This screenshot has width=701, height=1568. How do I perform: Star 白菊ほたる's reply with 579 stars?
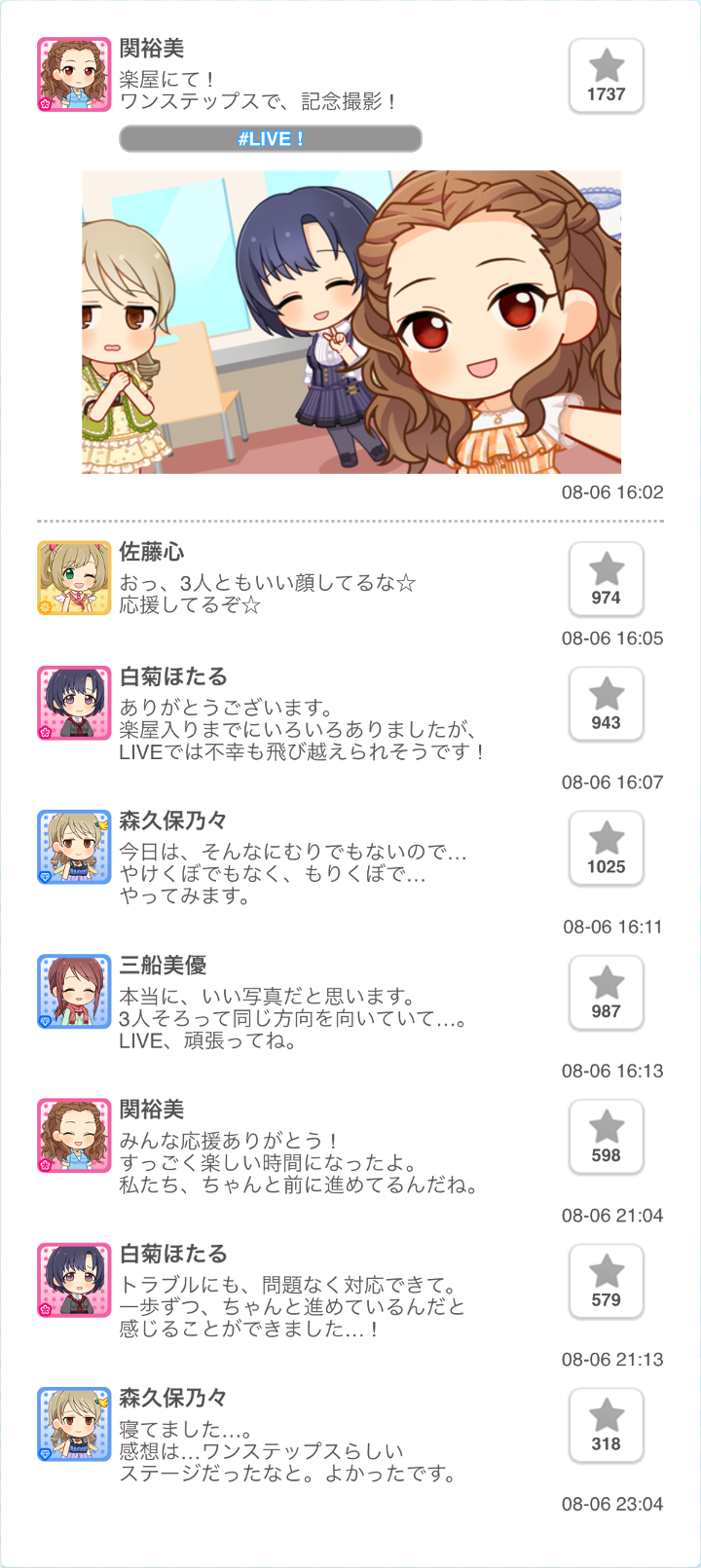click(x=606, y=1281)
